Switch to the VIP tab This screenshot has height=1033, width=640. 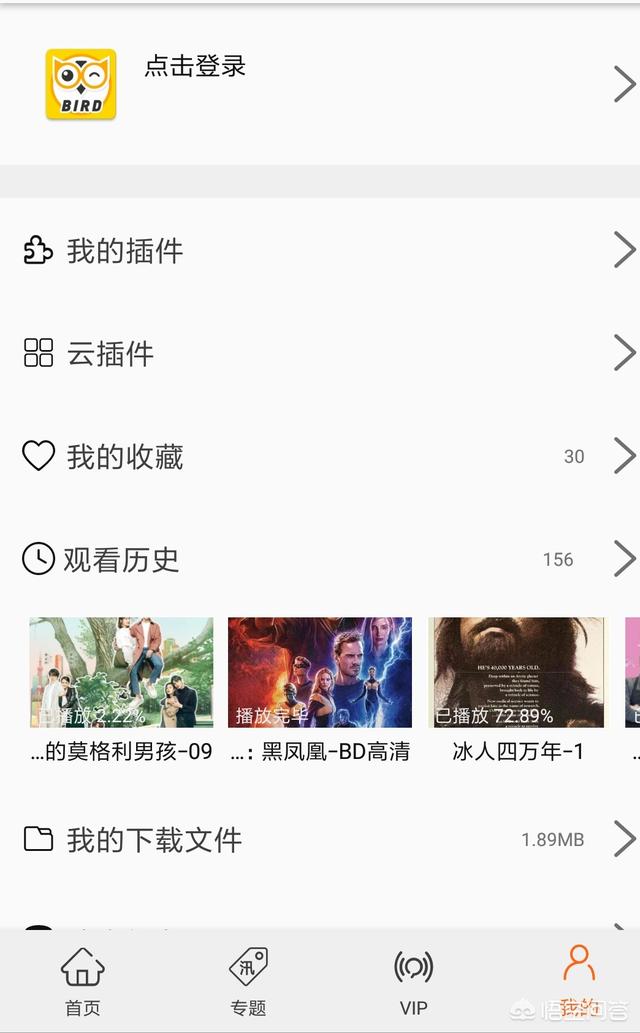coord(413,982)
